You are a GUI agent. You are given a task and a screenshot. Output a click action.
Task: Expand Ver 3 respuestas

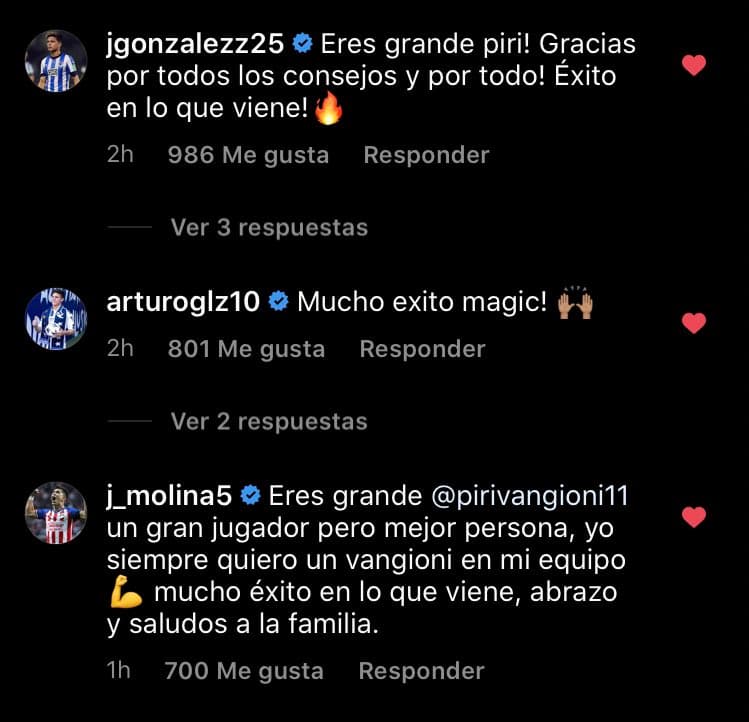[x=269, y=228]
